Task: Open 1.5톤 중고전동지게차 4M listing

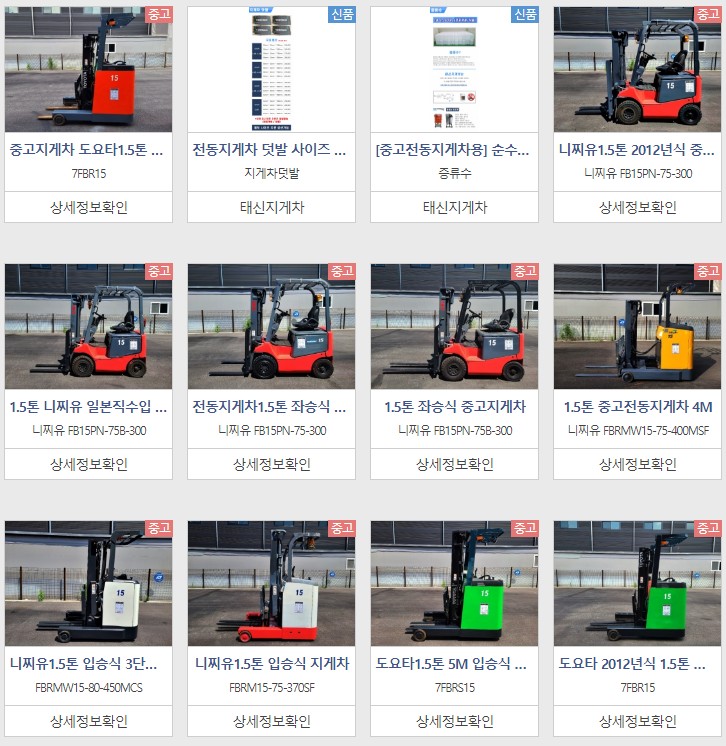Action: tap(637, 407)
